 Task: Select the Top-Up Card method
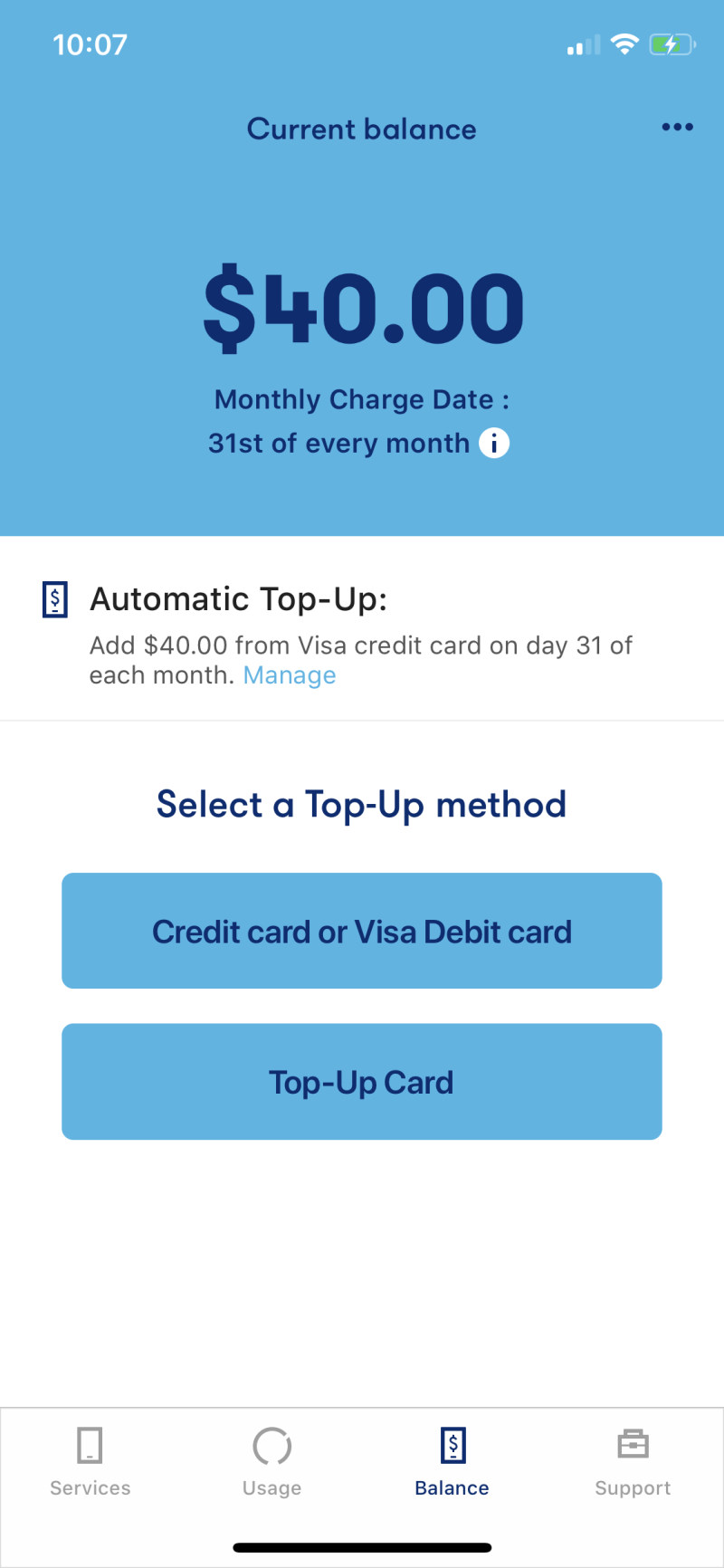click(362, 1082)
